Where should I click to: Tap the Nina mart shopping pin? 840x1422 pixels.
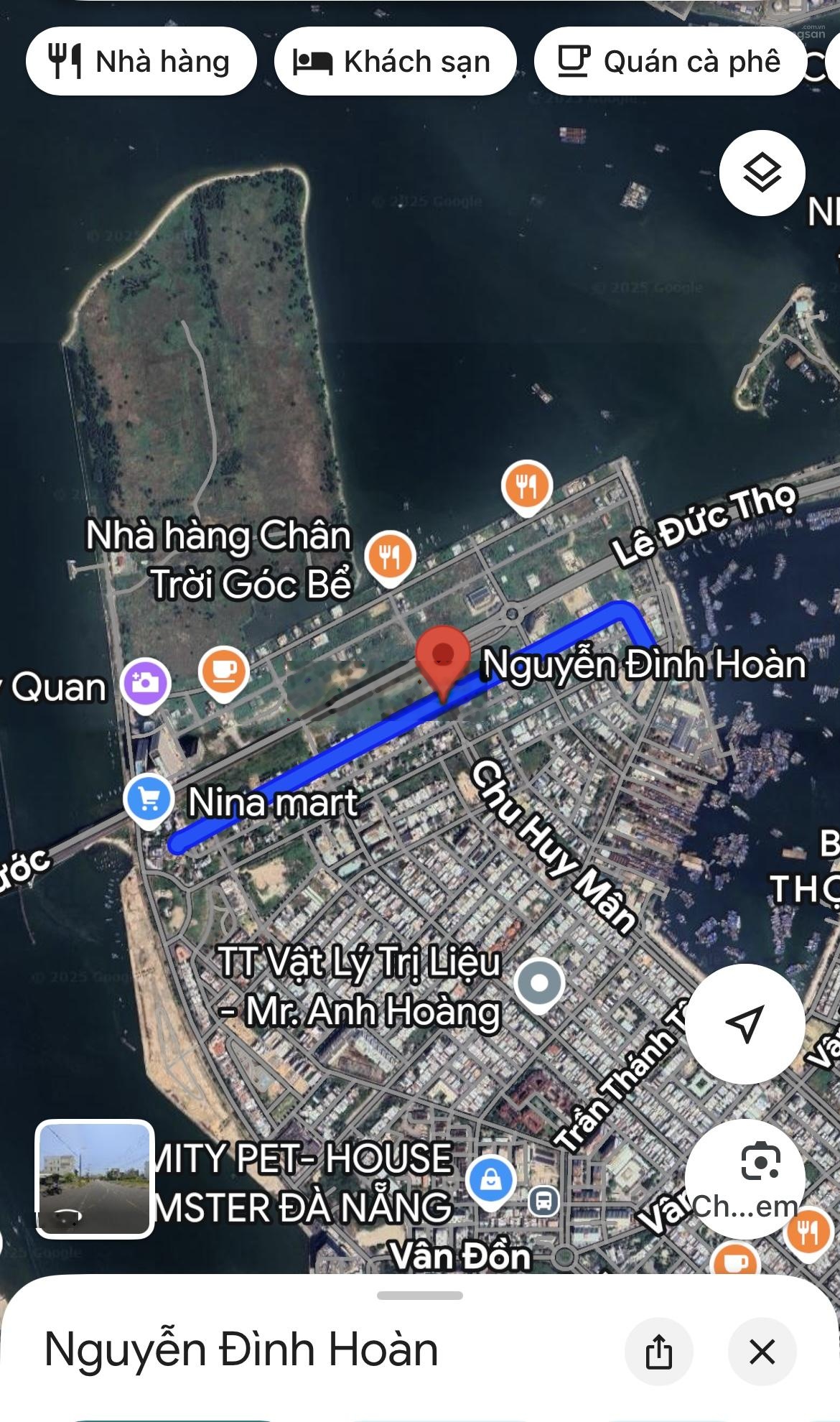point(149,800)
